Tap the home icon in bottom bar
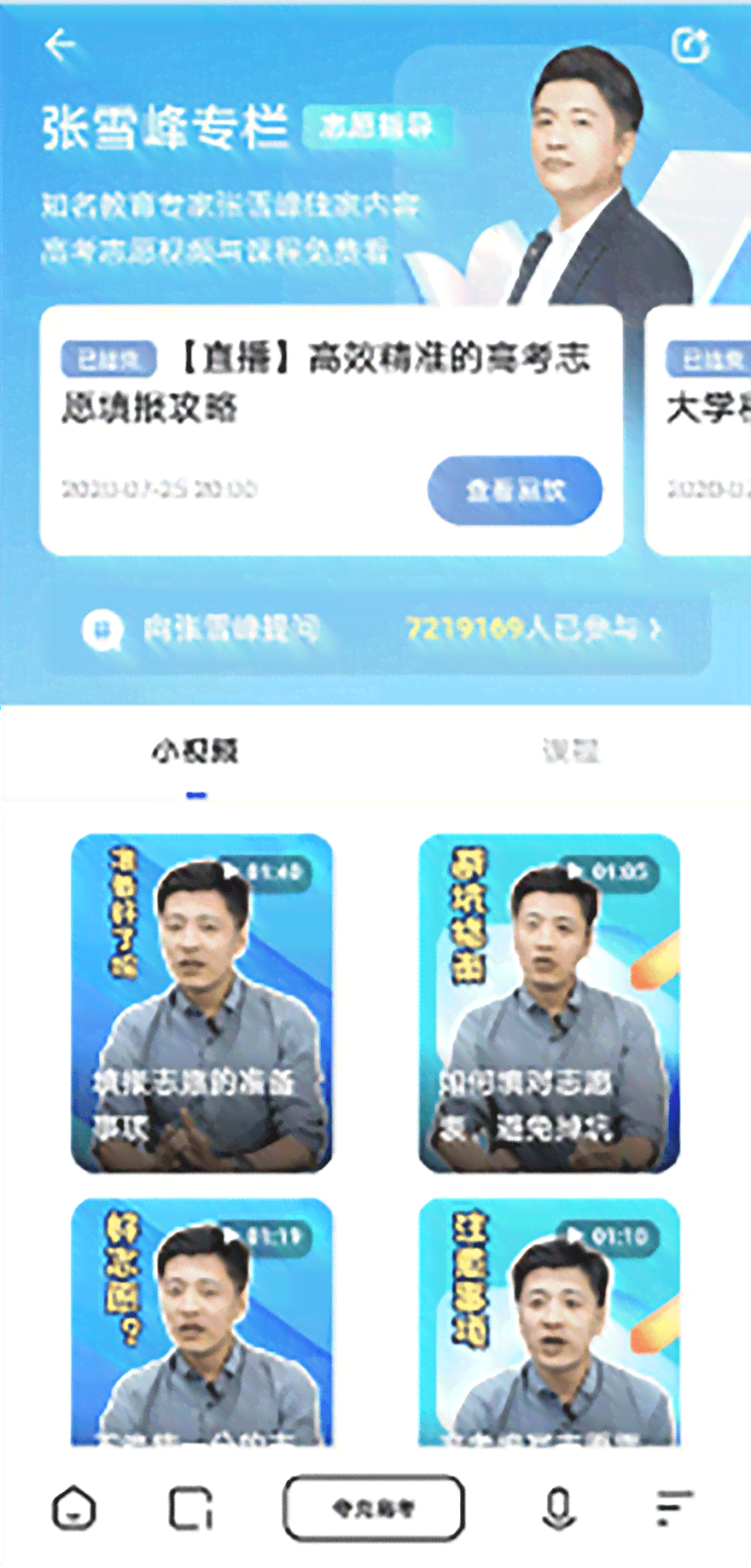This screenshot has width=751, height=1568. pyautogui.click(x=74, y=1508)
